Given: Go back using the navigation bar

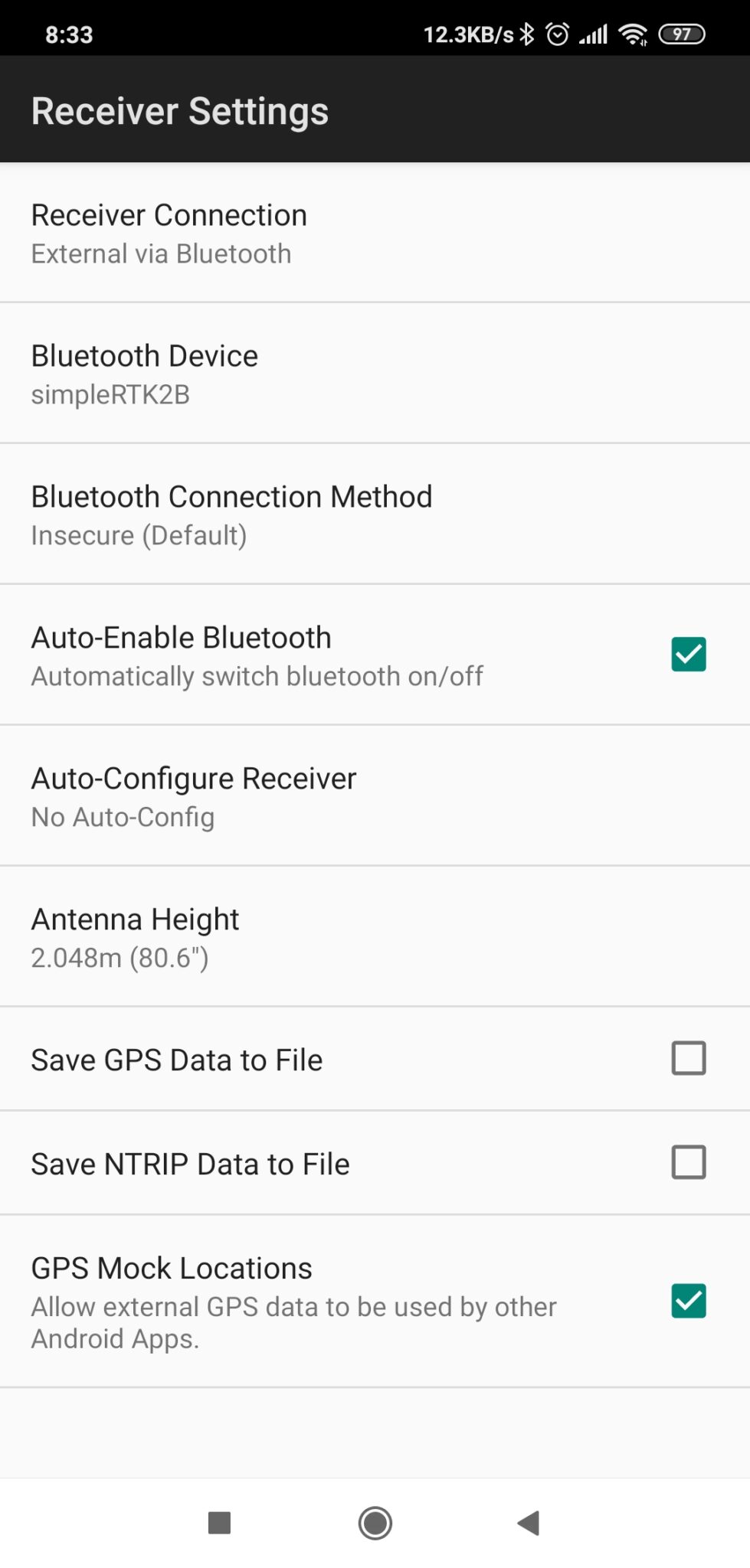Looking at the screenshot, I should 529,1523.
